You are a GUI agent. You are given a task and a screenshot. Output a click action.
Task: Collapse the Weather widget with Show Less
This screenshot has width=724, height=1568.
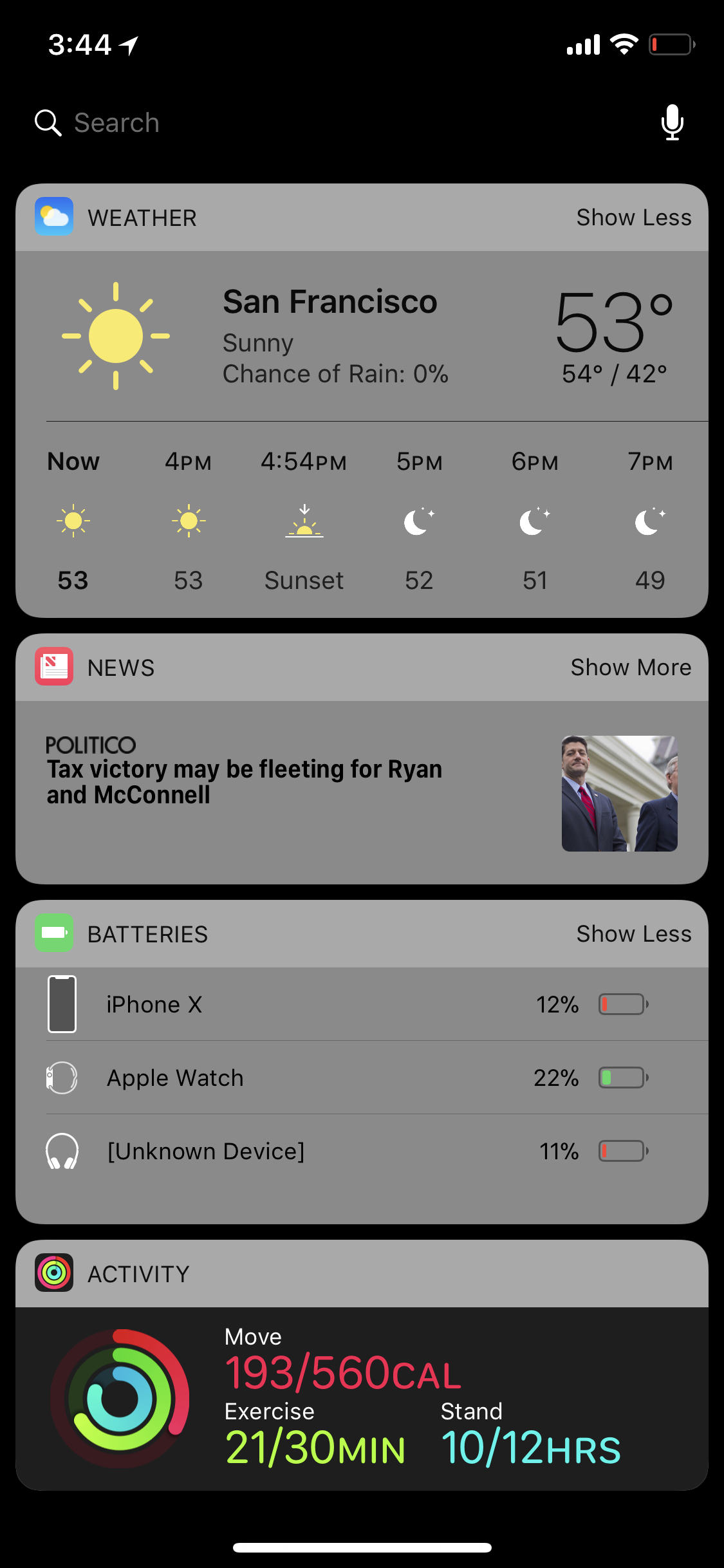[633, 218]
